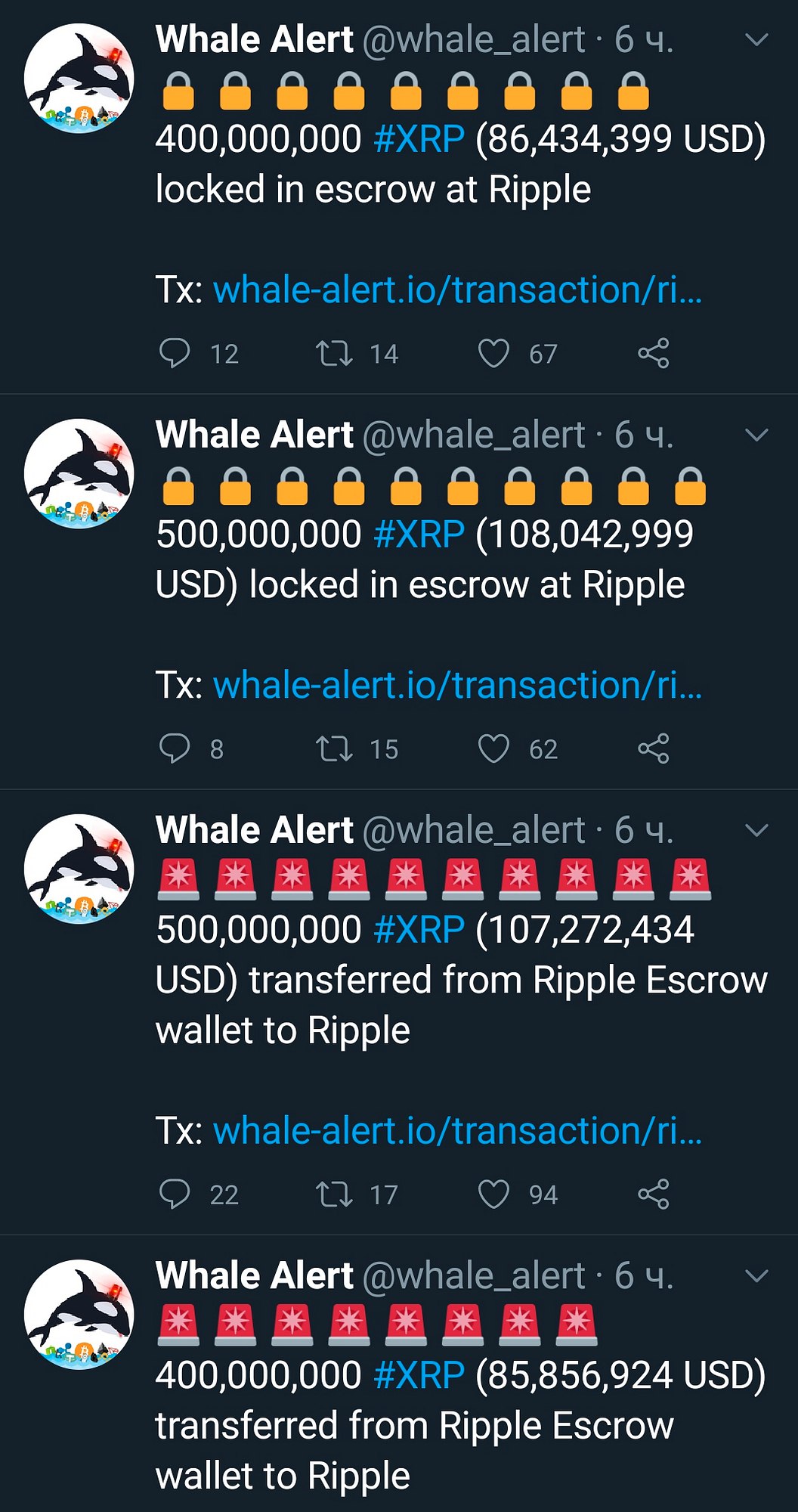Image resolution: width=798 pixels, height=1512 pixels.
Task: Tap #XRP hashtag in 85,856,924 USD tweet
Action: coord(419,1375)
